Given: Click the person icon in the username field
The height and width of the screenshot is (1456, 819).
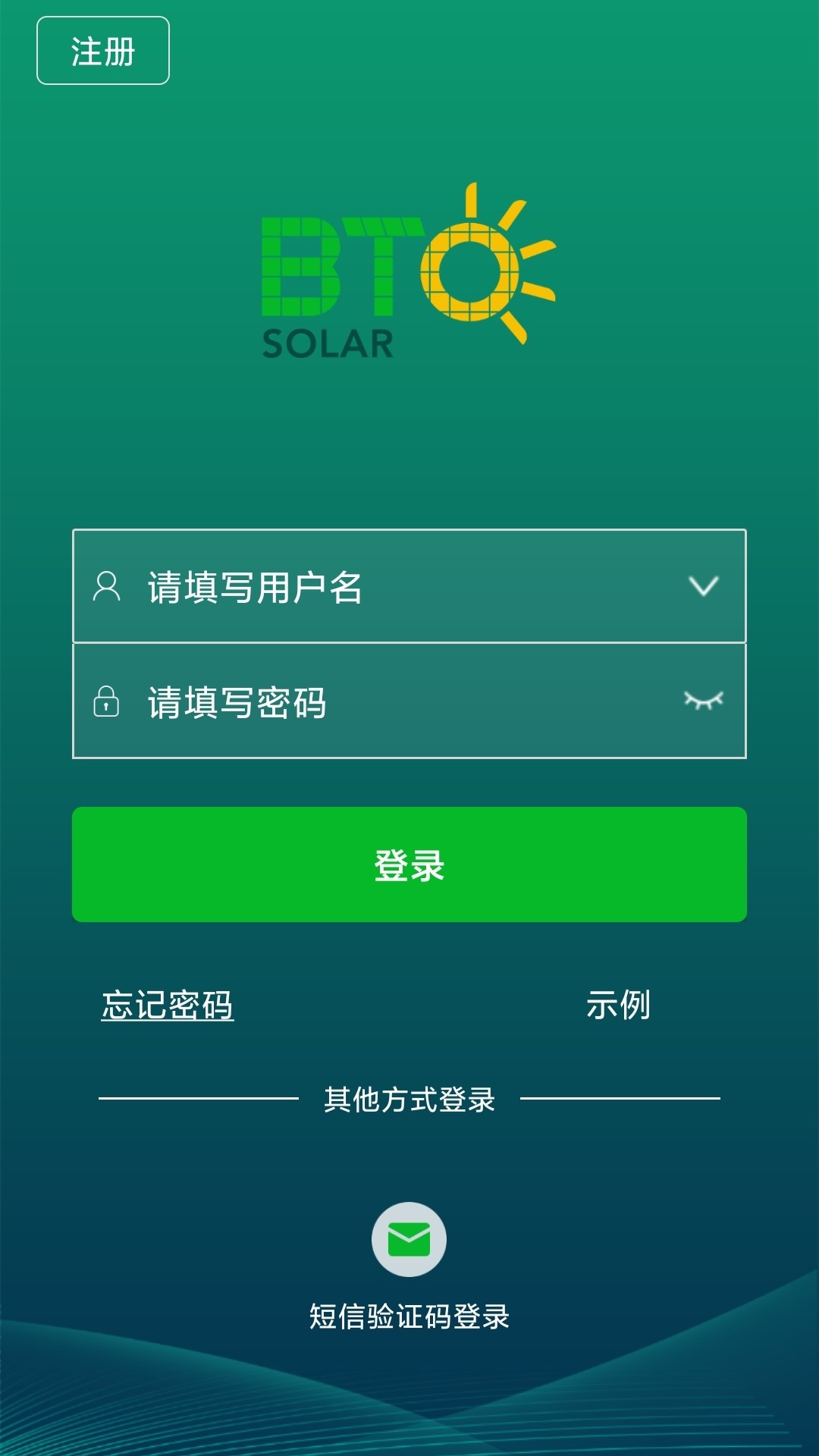Looking at the screenshot, I should [x=106, y=585].
